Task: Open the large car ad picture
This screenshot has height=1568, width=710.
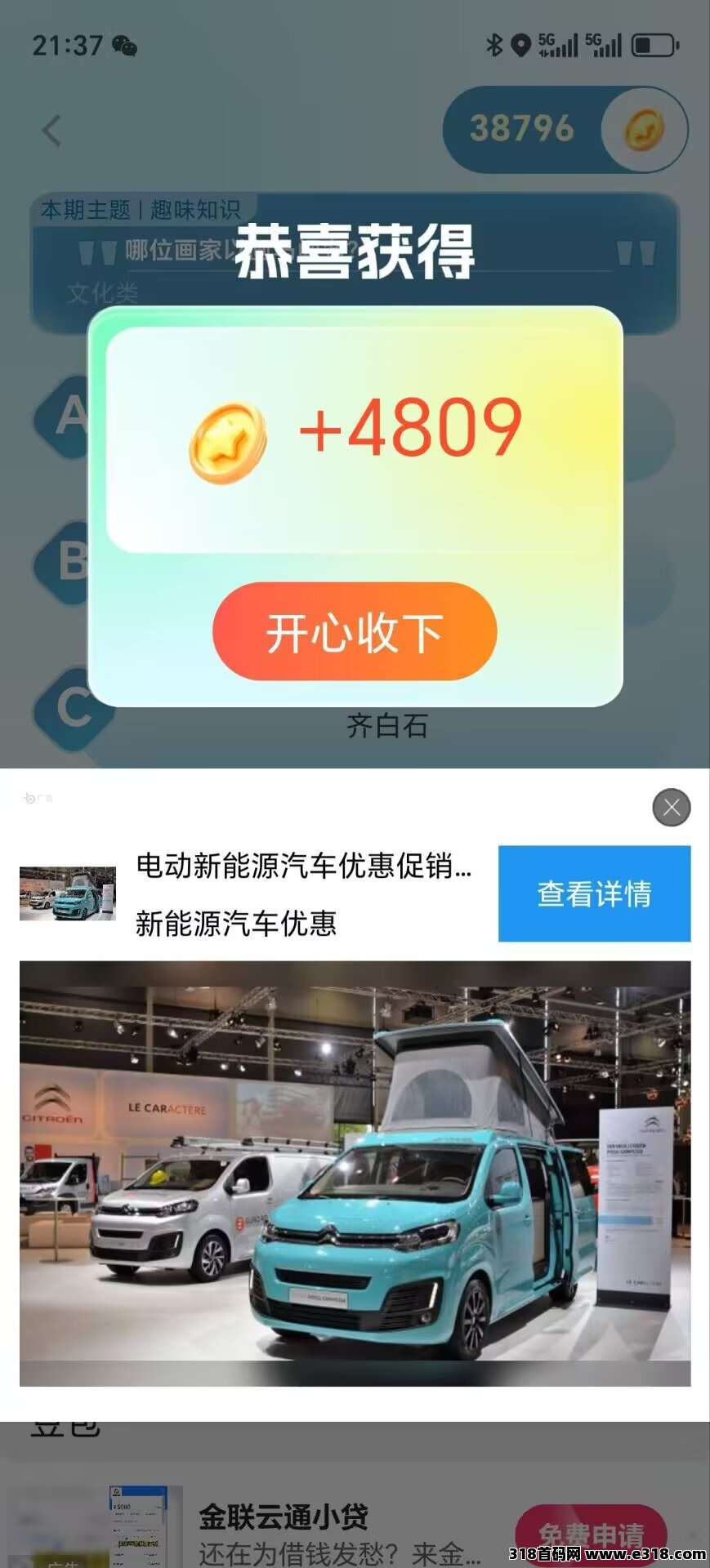Action: [x=355, y=1173]
